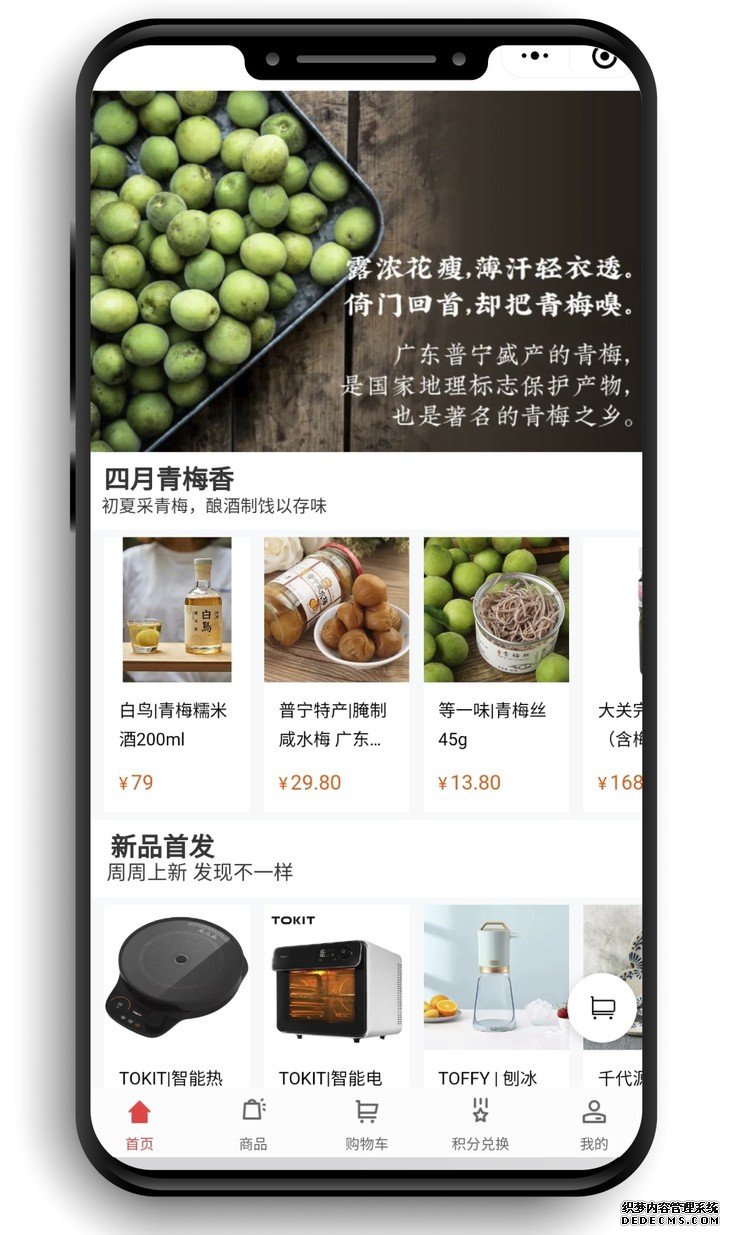This screenshot has width=730, height=1235.
Task: Close the mini-program with circle icon
Action: click(x=604, y=57)
